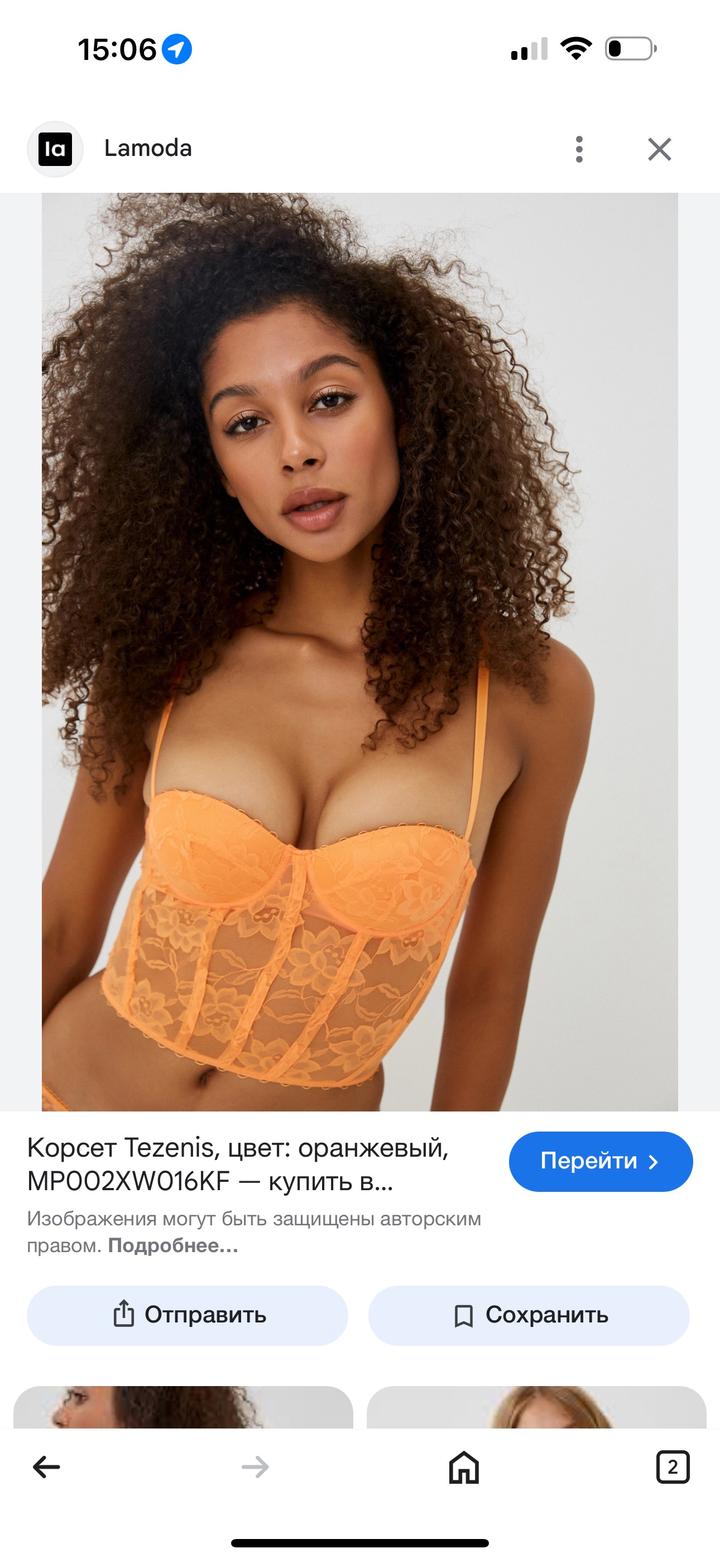Viewport: 720px width, 1561px height.
Task: Share the image with Отправить
Action: (x=188, y=1315)
